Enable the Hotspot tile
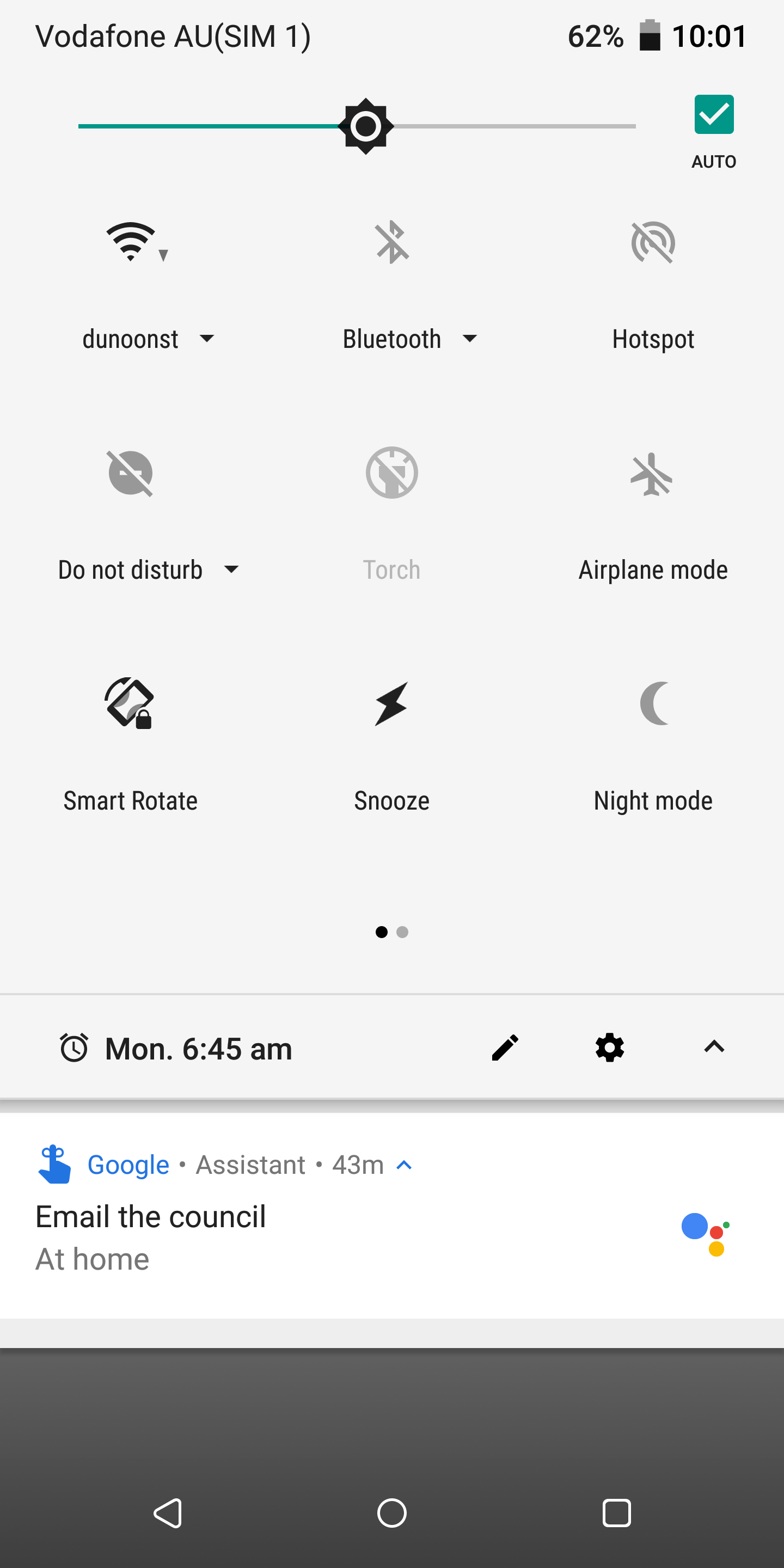 click(653, 242)
